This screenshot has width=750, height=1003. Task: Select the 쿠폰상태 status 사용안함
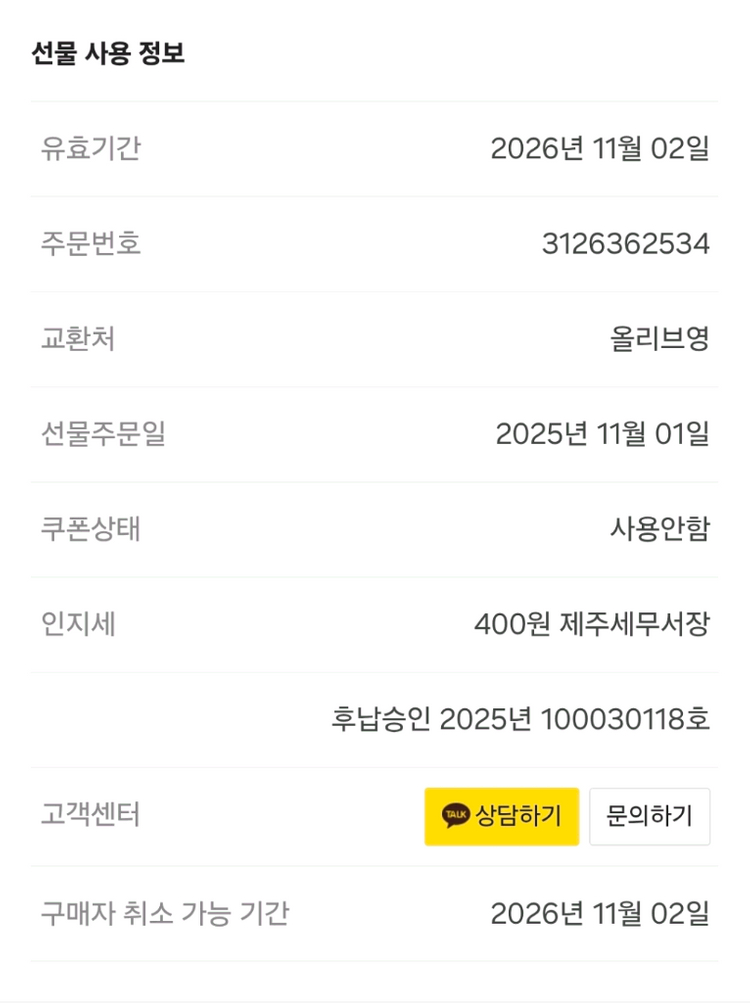tap(662, 528)
